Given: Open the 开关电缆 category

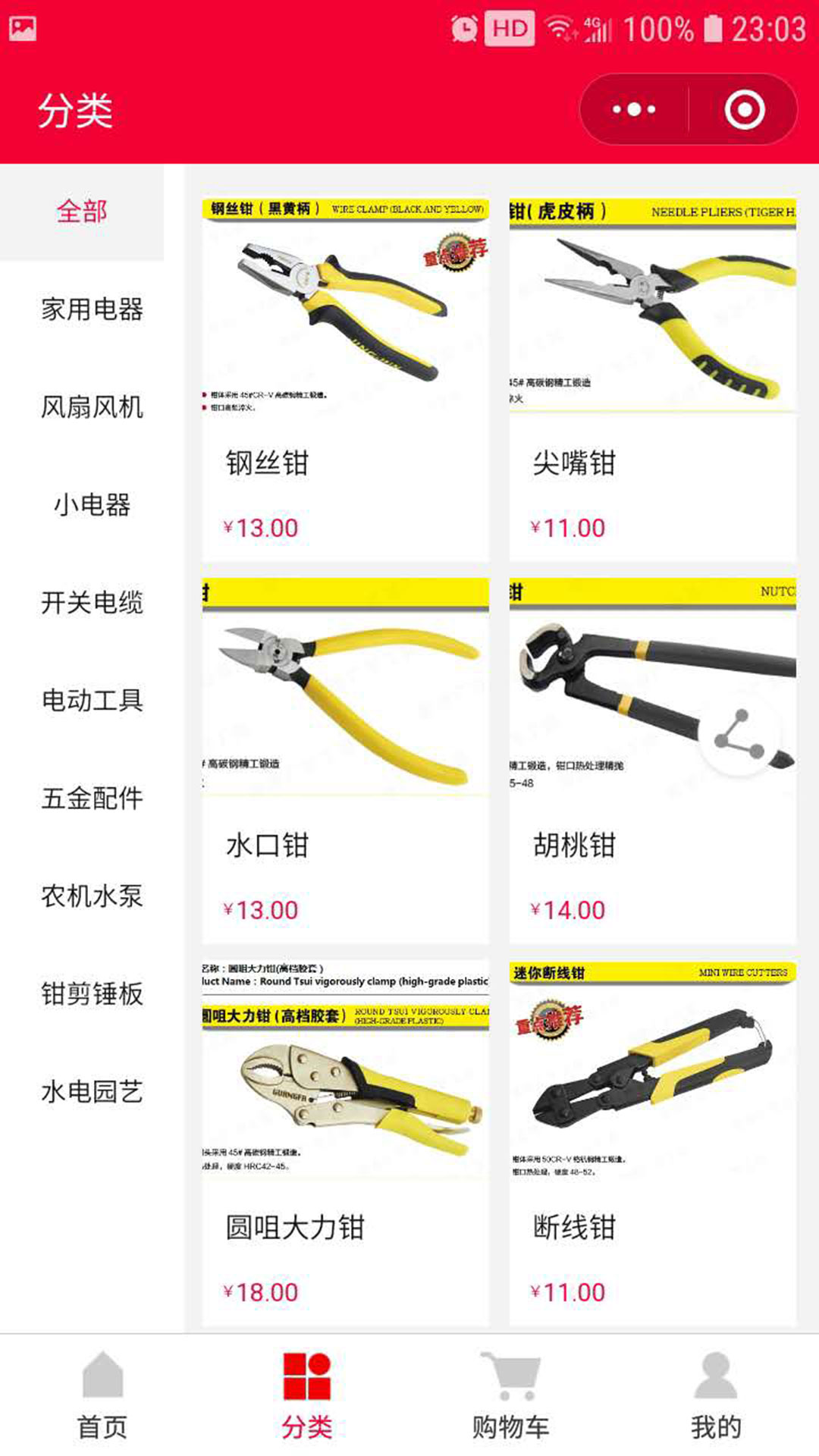Looking at the screenshot, I should point(92,603).
